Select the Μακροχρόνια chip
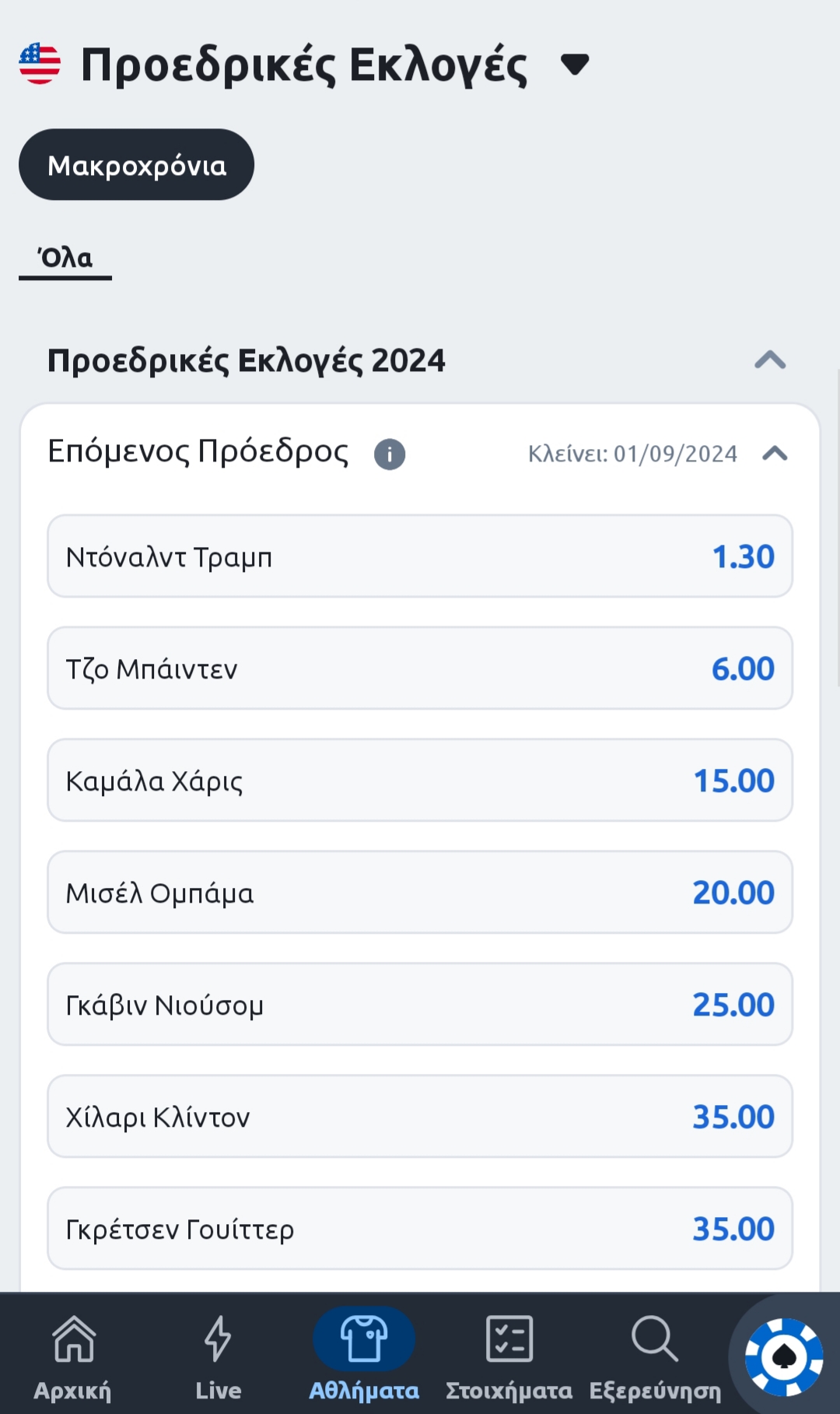The height and width of the screenshot is (1414, 840). tap(137, 165)
